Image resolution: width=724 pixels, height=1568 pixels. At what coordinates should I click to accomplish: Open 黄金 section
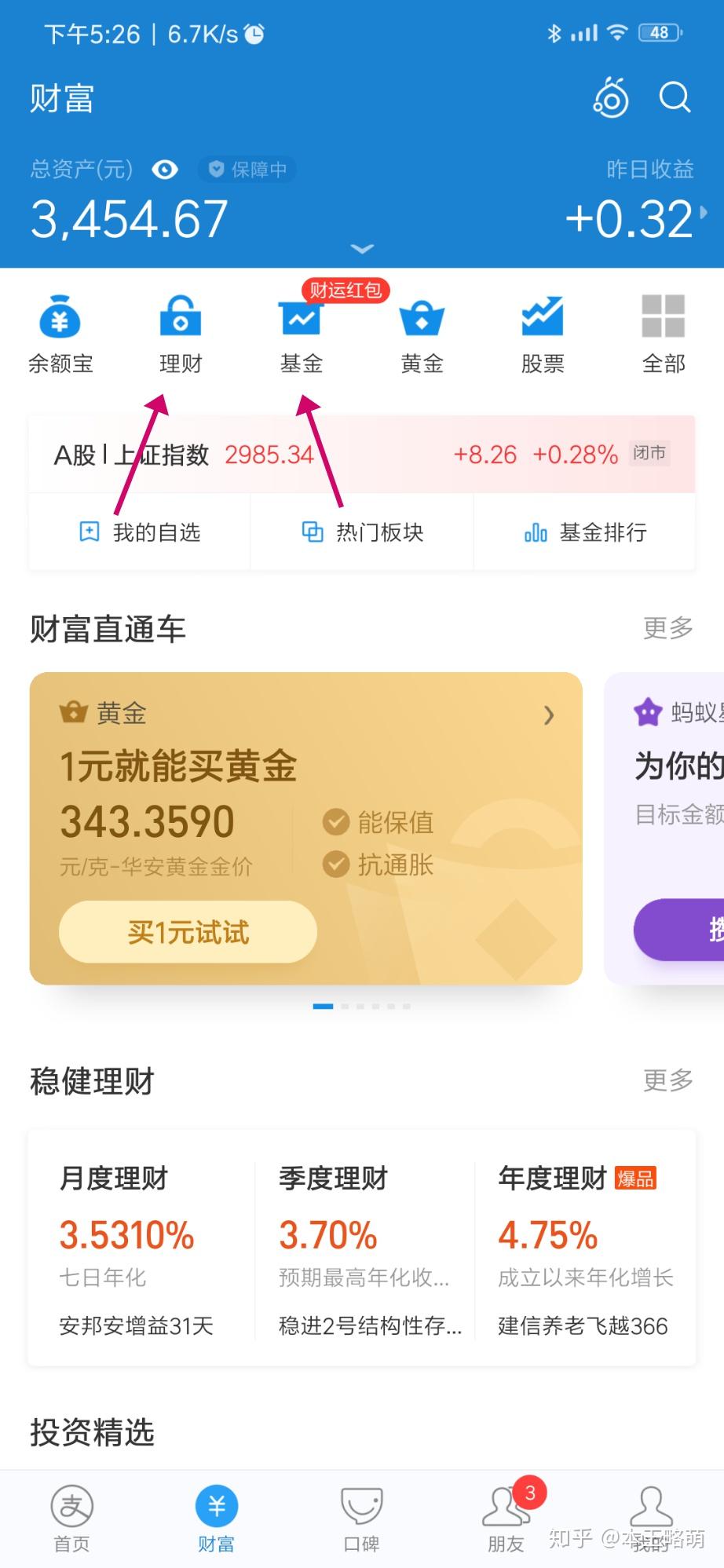(x=422, y=334)
